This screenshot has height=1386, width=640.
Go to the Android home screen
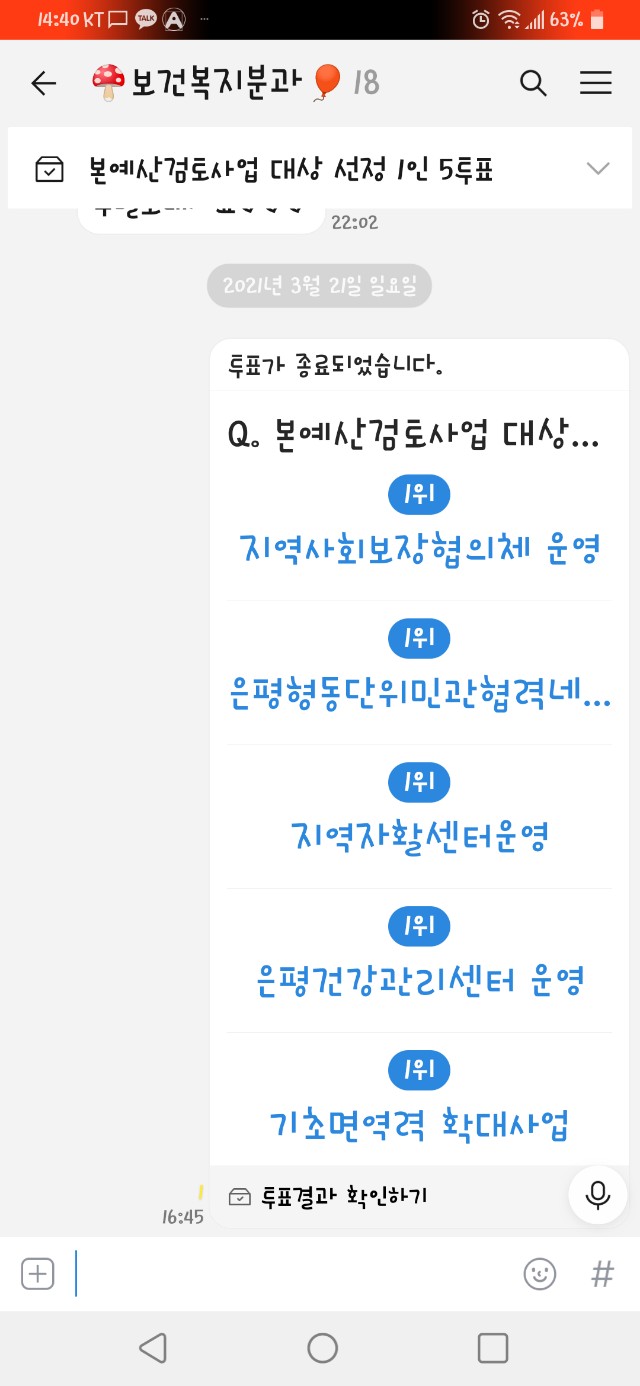[x=322, y=1348]
